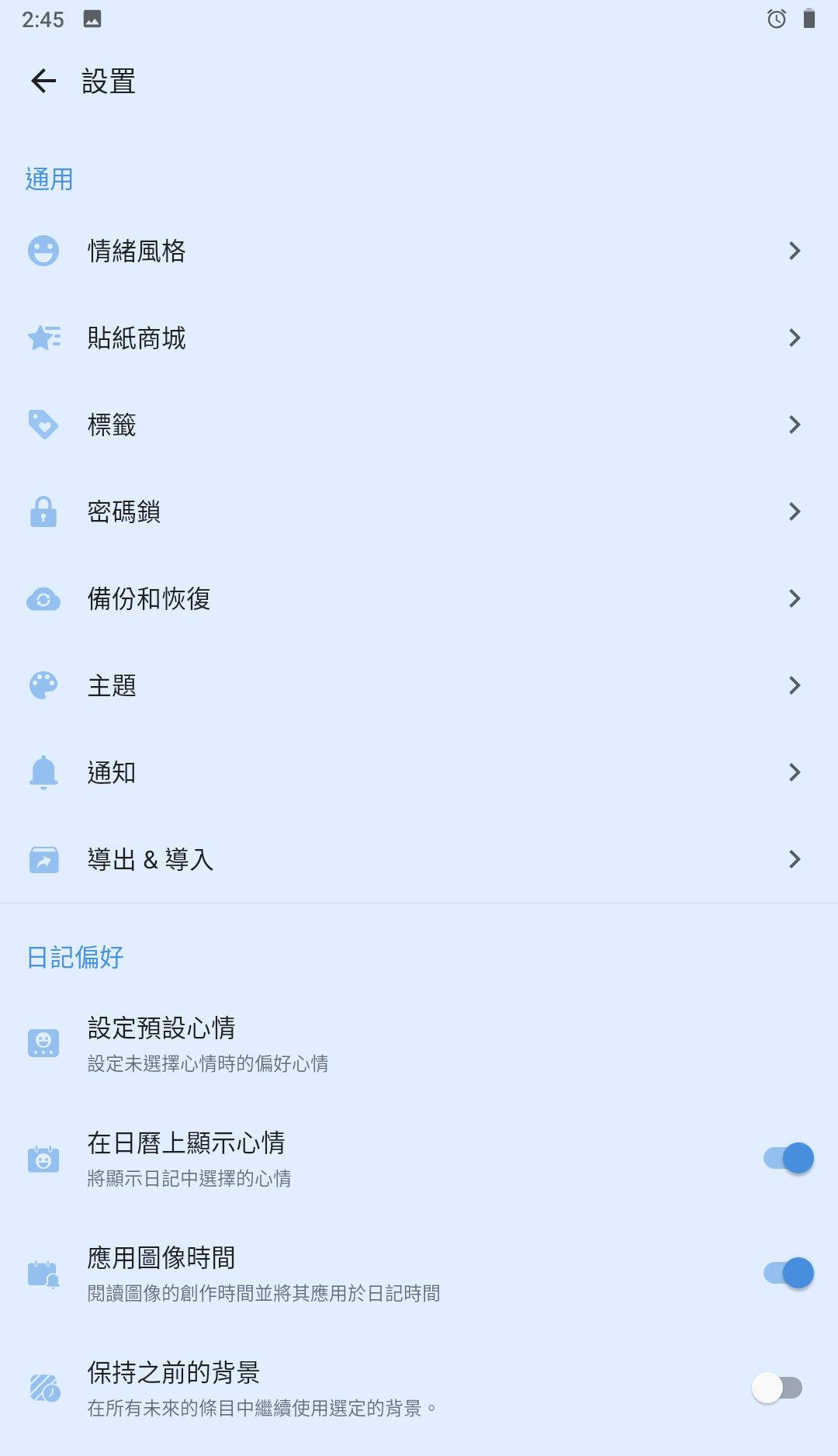Open 密碼鎖 using the right chevron

coord(795,511)
